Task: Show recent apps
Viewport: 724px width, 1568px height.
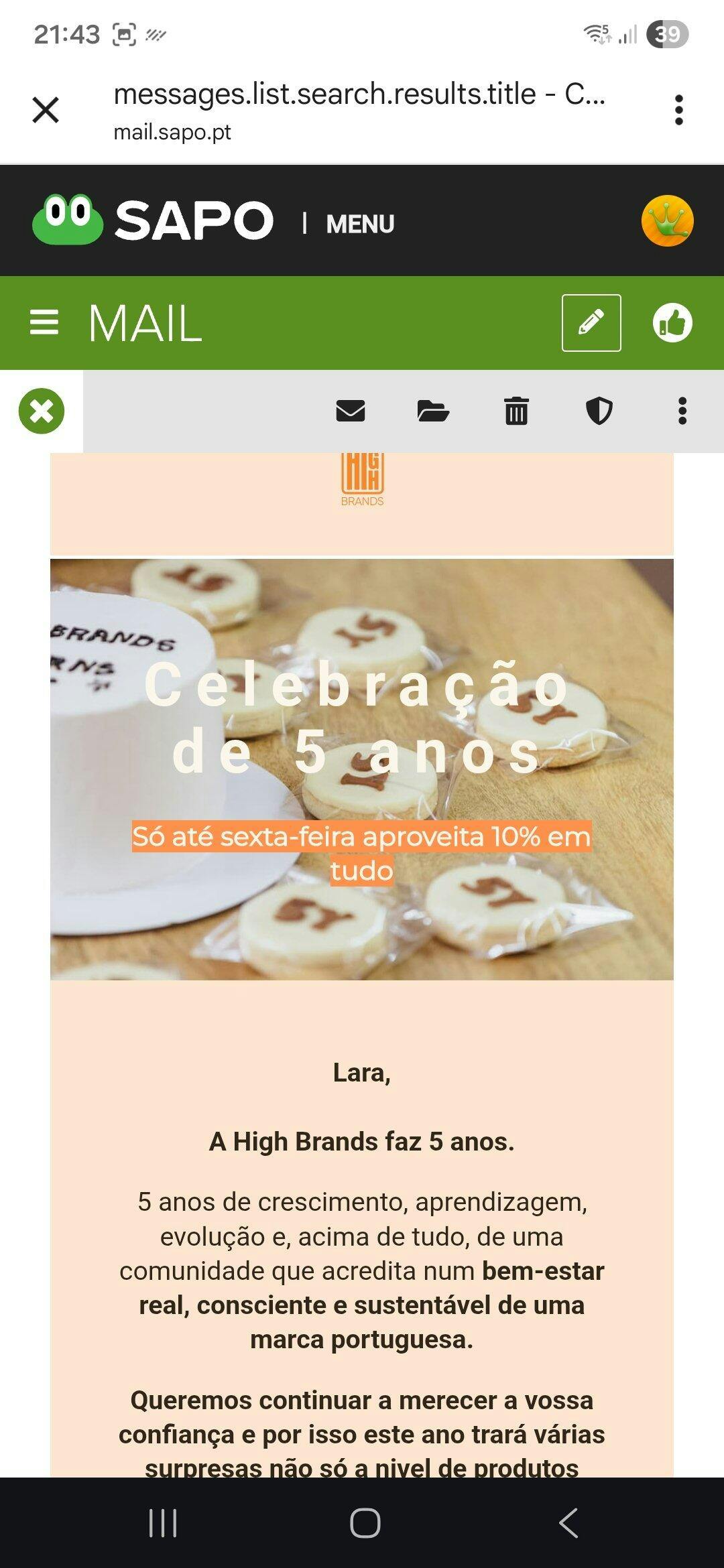Action: [163, 1522]
